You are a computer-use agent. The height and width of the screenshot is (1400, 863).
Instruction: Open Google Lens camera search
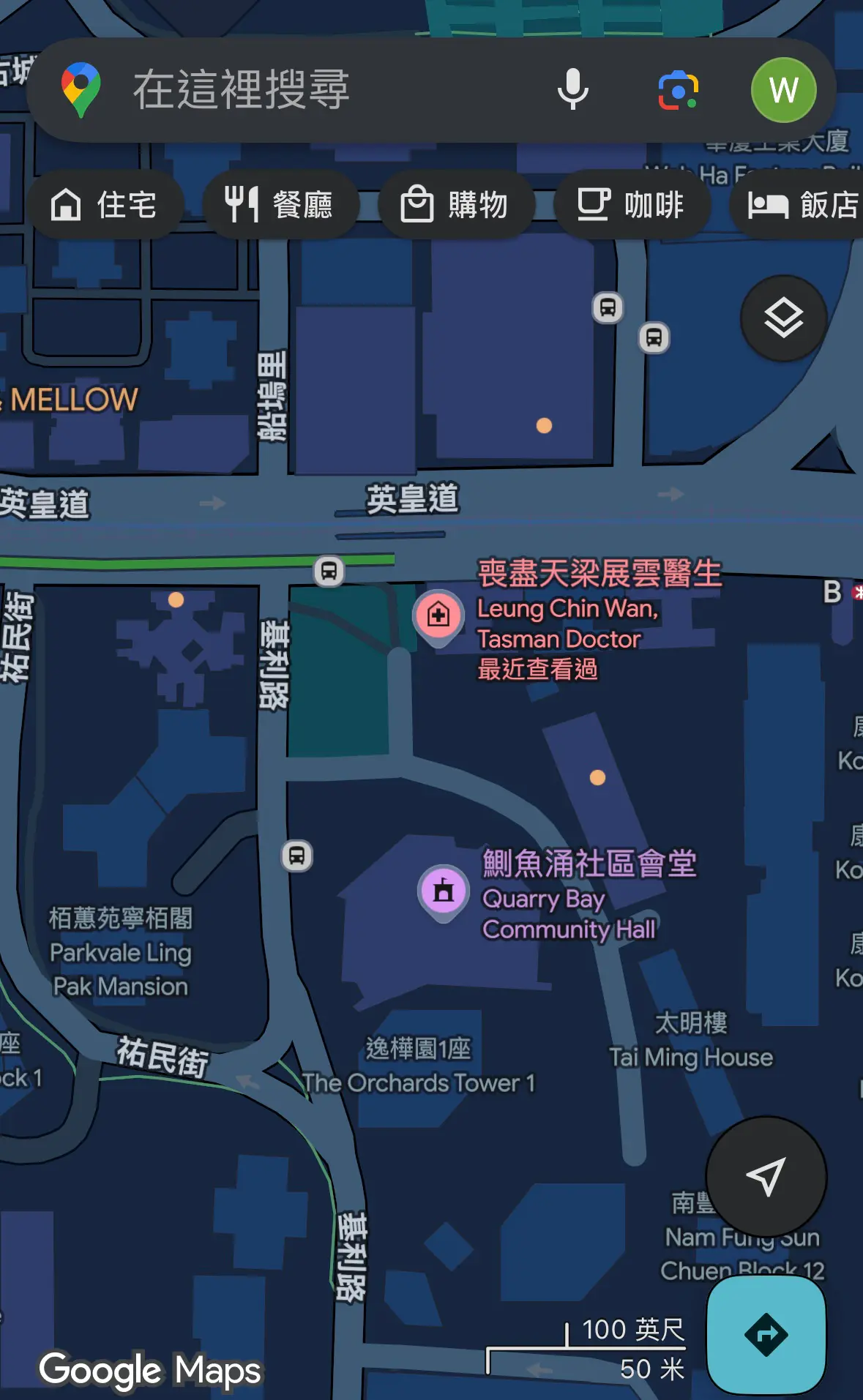tap(678, 90)
